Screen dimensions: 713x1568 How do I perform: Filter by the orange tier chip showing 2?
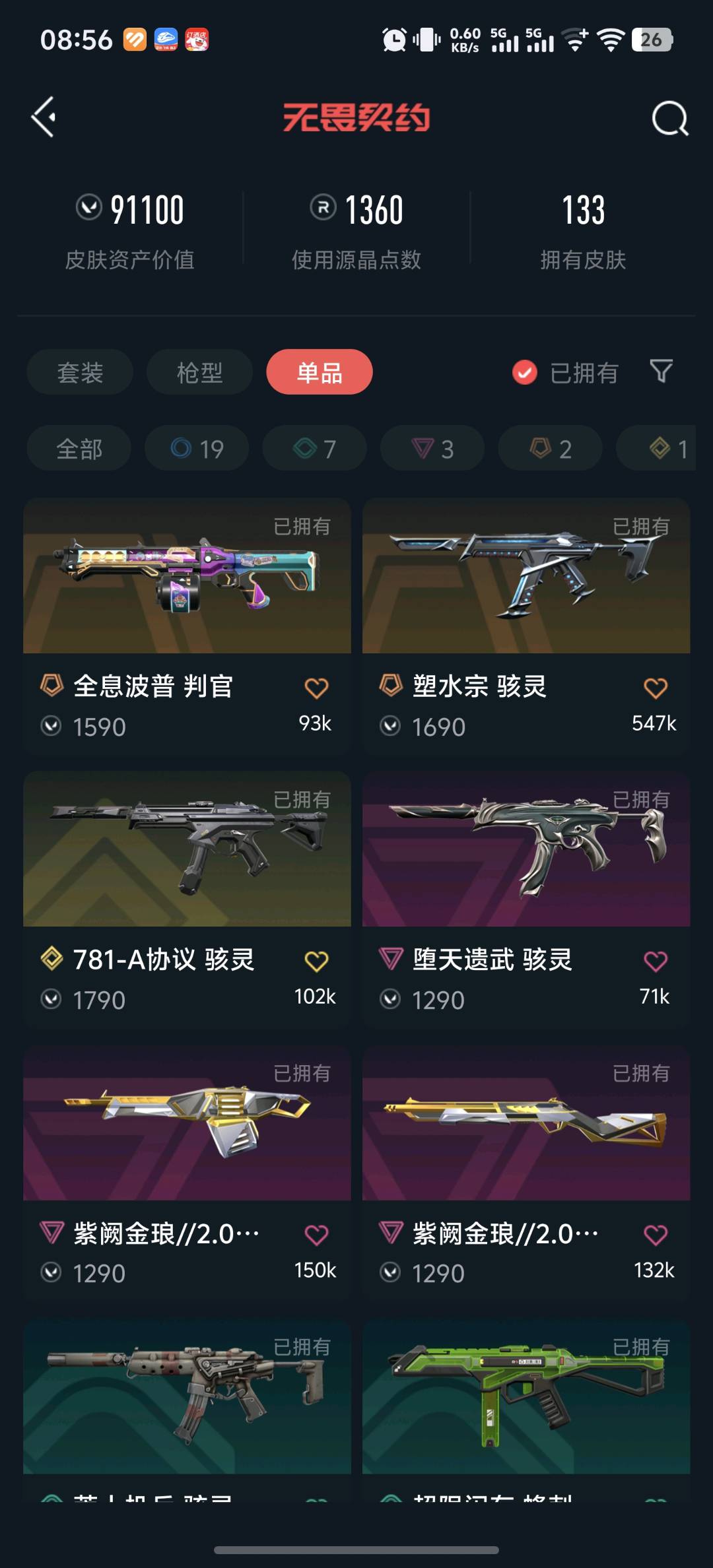550,449
